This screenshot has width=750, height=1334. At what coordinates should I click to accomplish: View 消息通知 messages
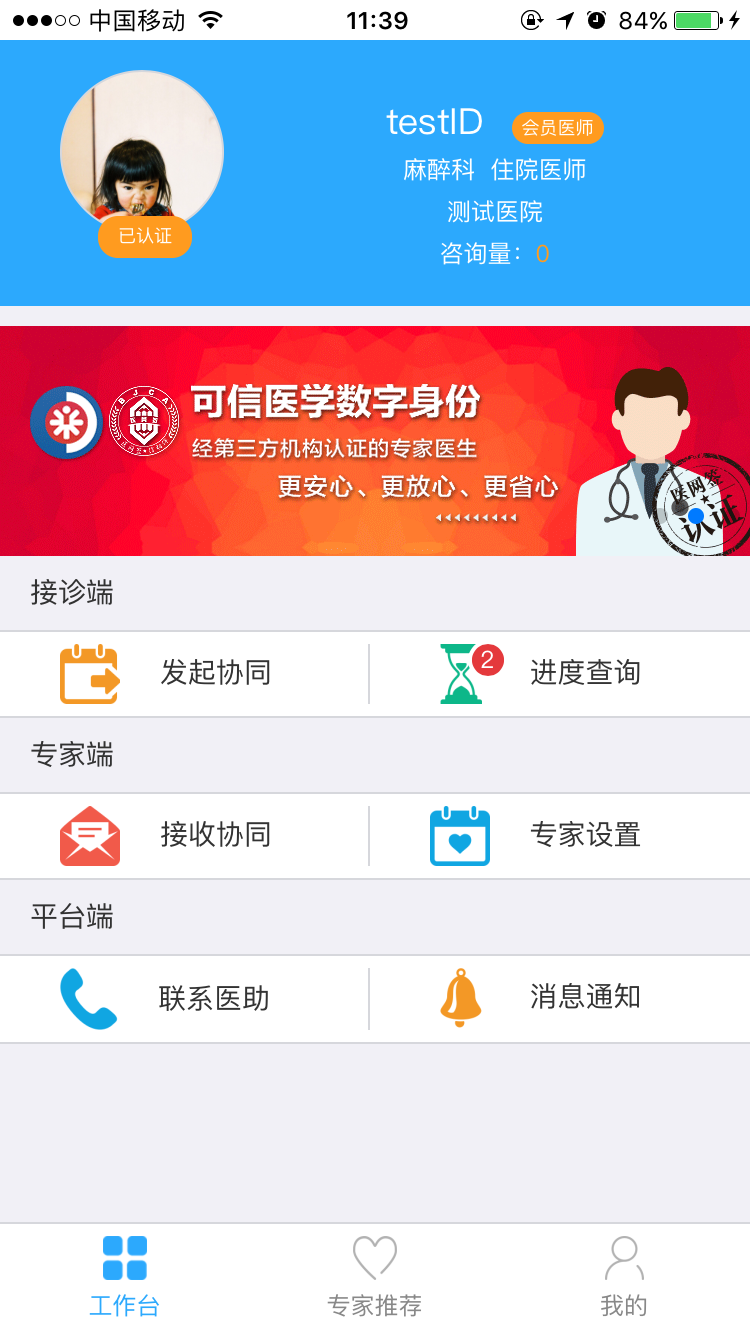tap(560, 998)
